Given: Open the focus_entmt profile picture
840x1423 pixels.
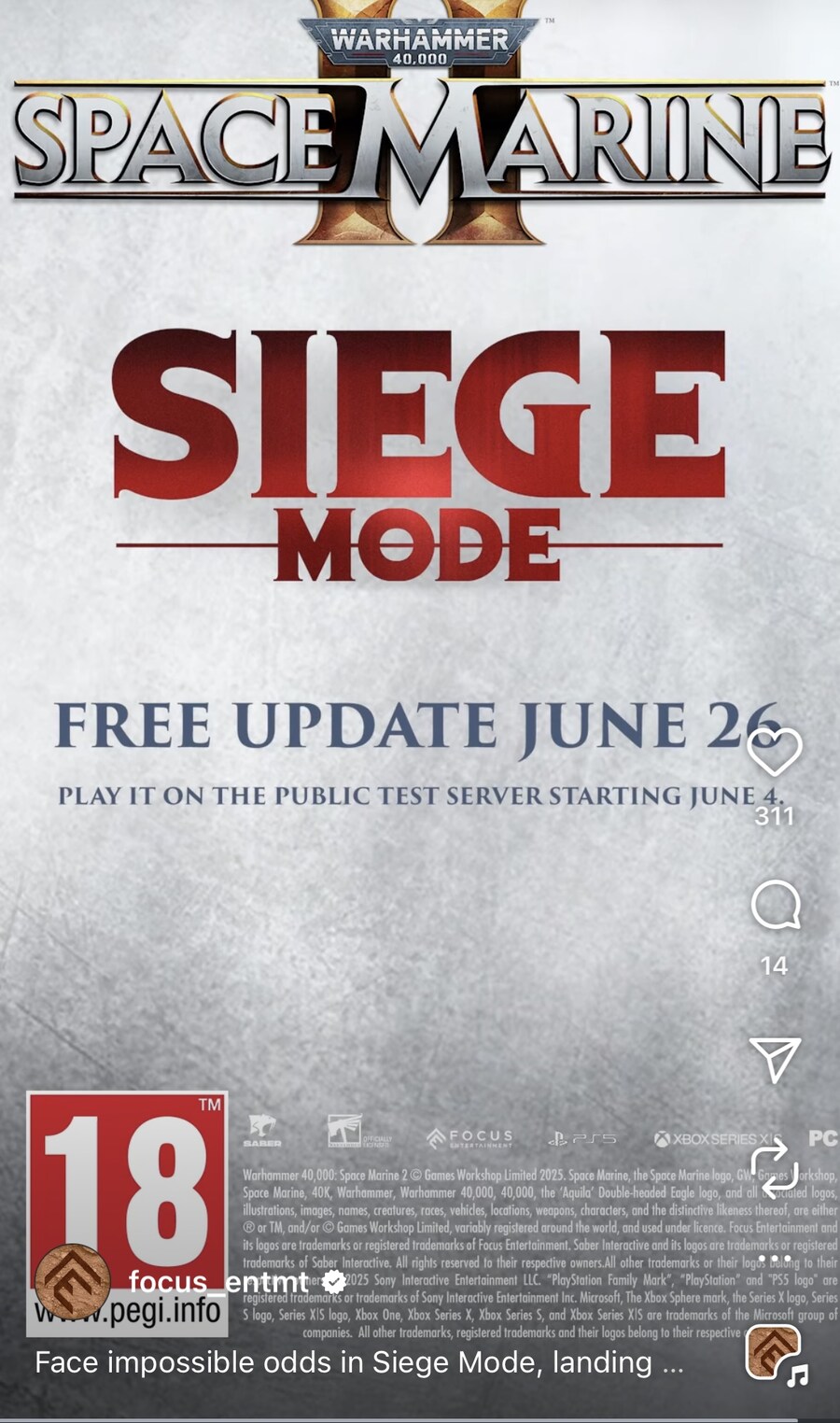Looking at the screenshot, I should coord(72,1282).
